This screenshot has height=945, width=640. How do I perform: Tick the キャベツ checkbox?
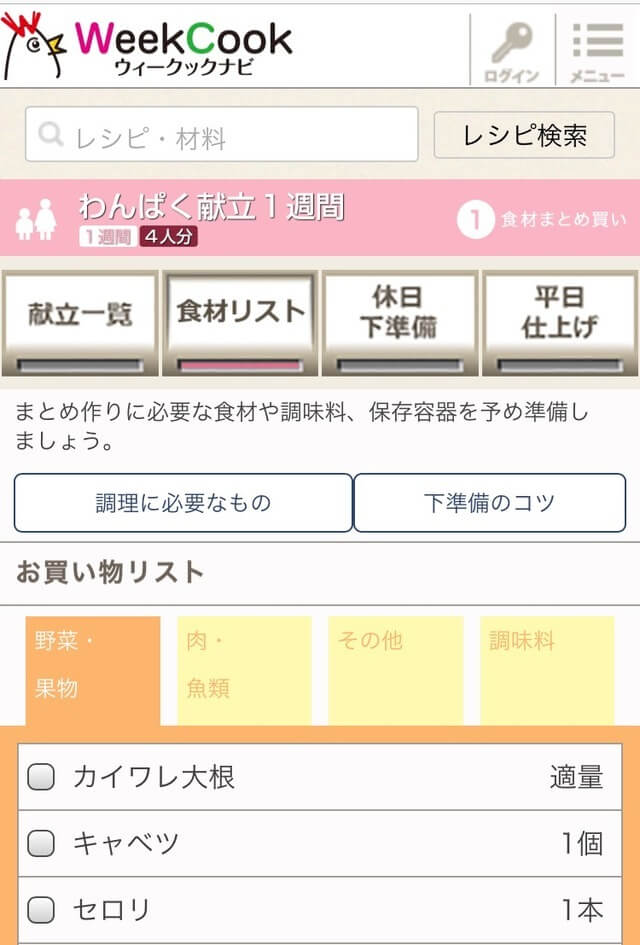click(41, 843)
